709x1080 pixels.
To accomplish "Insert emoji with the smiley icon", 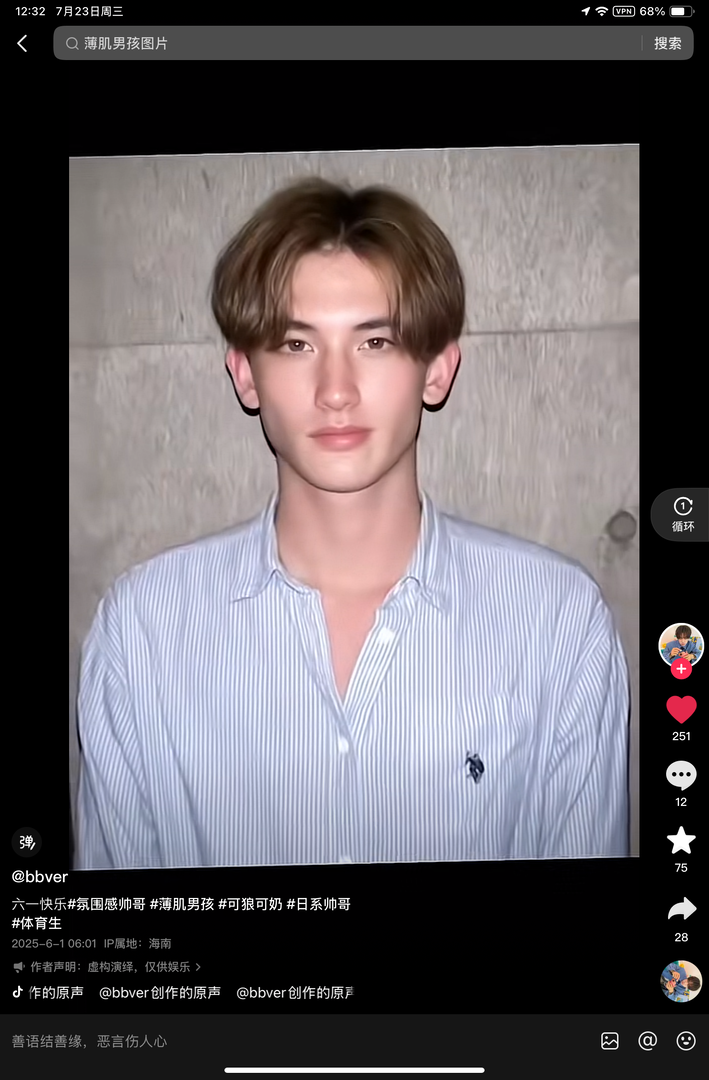I will [x=686, y=1041].
